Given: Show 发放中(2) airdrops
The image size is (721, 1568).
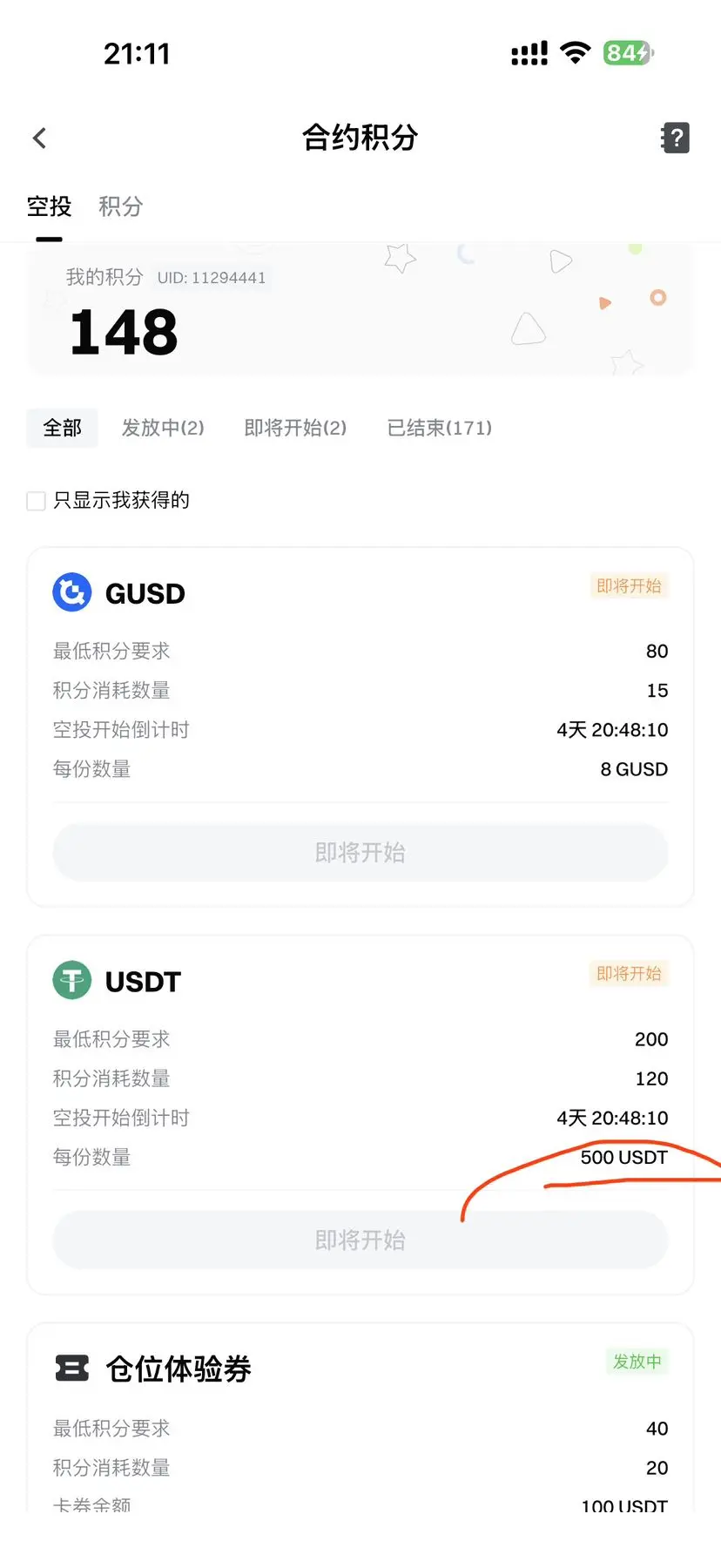Looking at the screenshot, I should click(x=163, y=428).
